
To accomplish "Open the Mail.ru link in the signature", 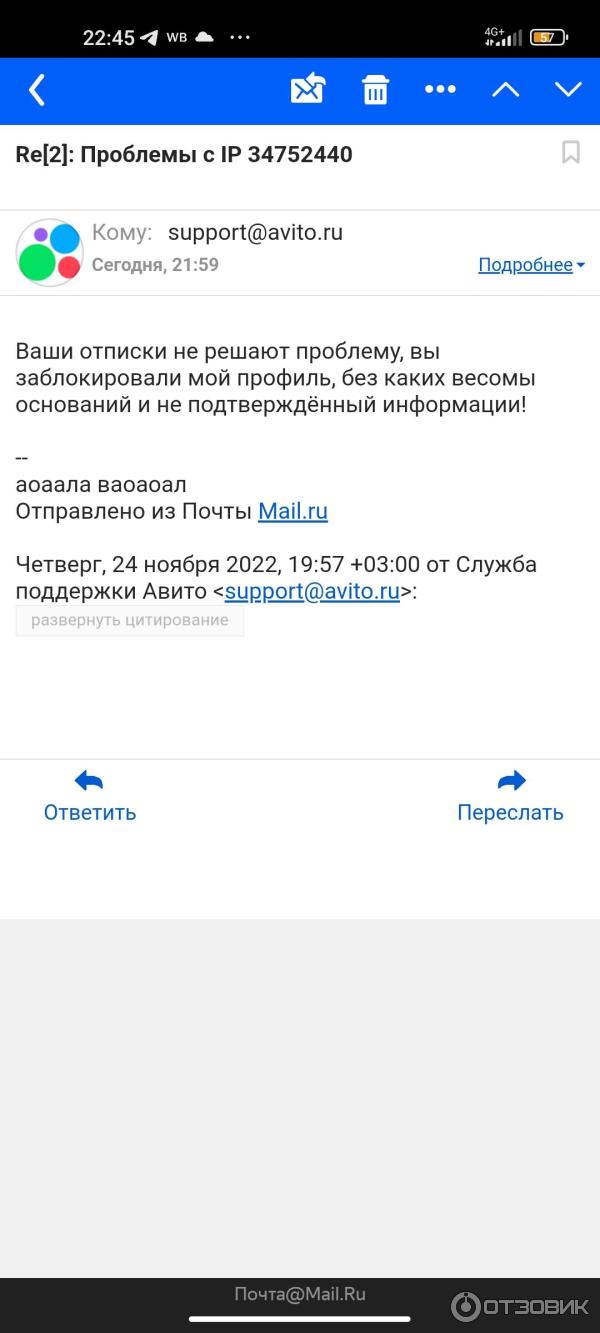I will [293, 511].
